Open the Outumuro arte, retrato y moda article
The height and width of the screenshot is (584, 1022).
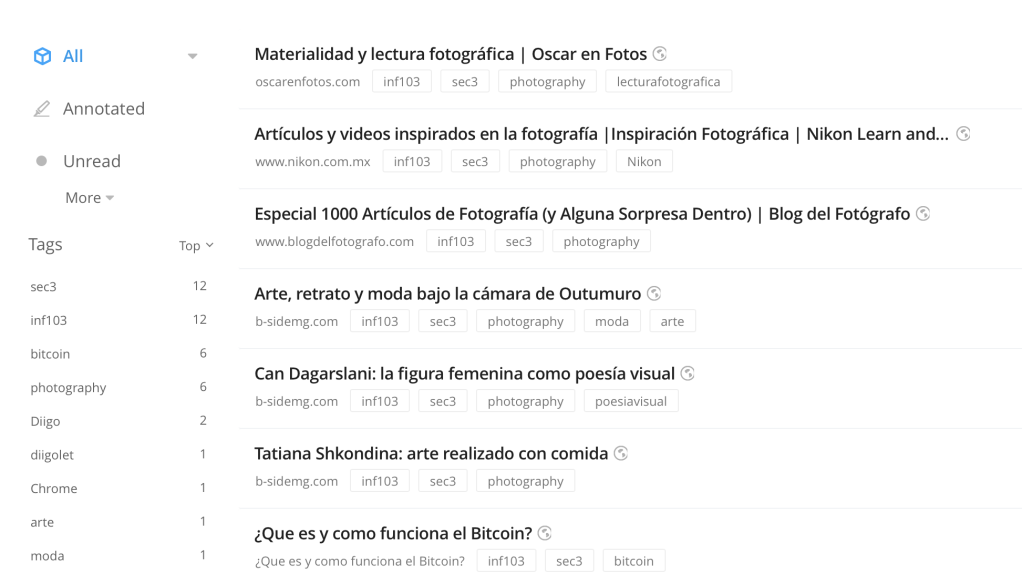click(447, 294)
